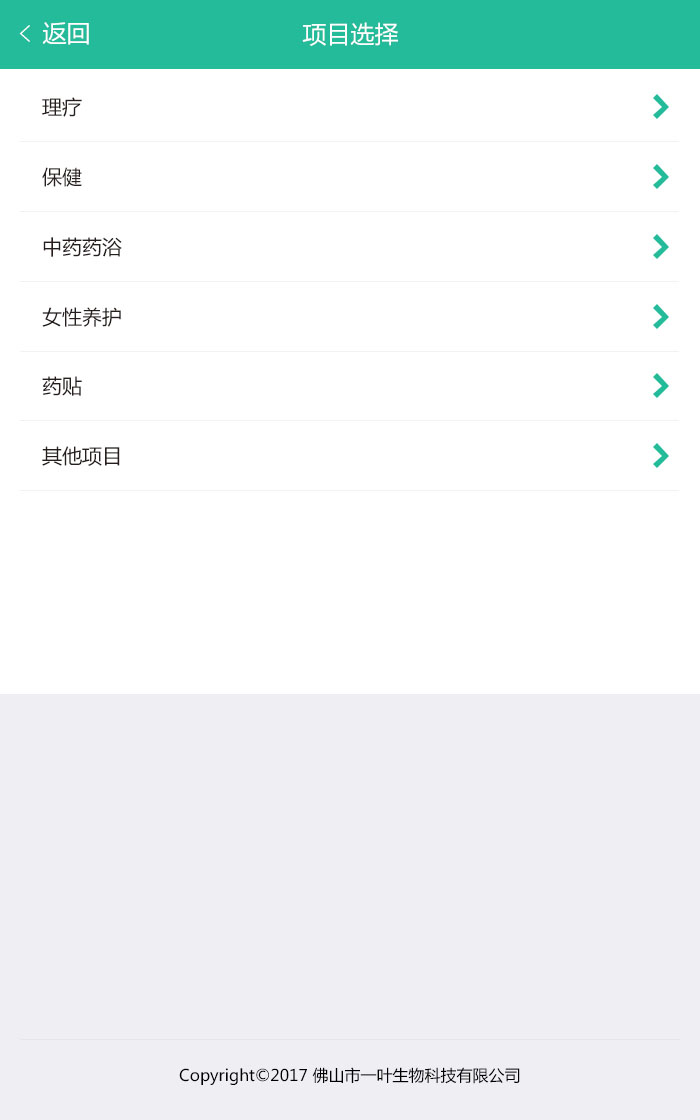View 其他项目 options
This screenshot has height=1120, width=700.
click(x=349, y=456)
